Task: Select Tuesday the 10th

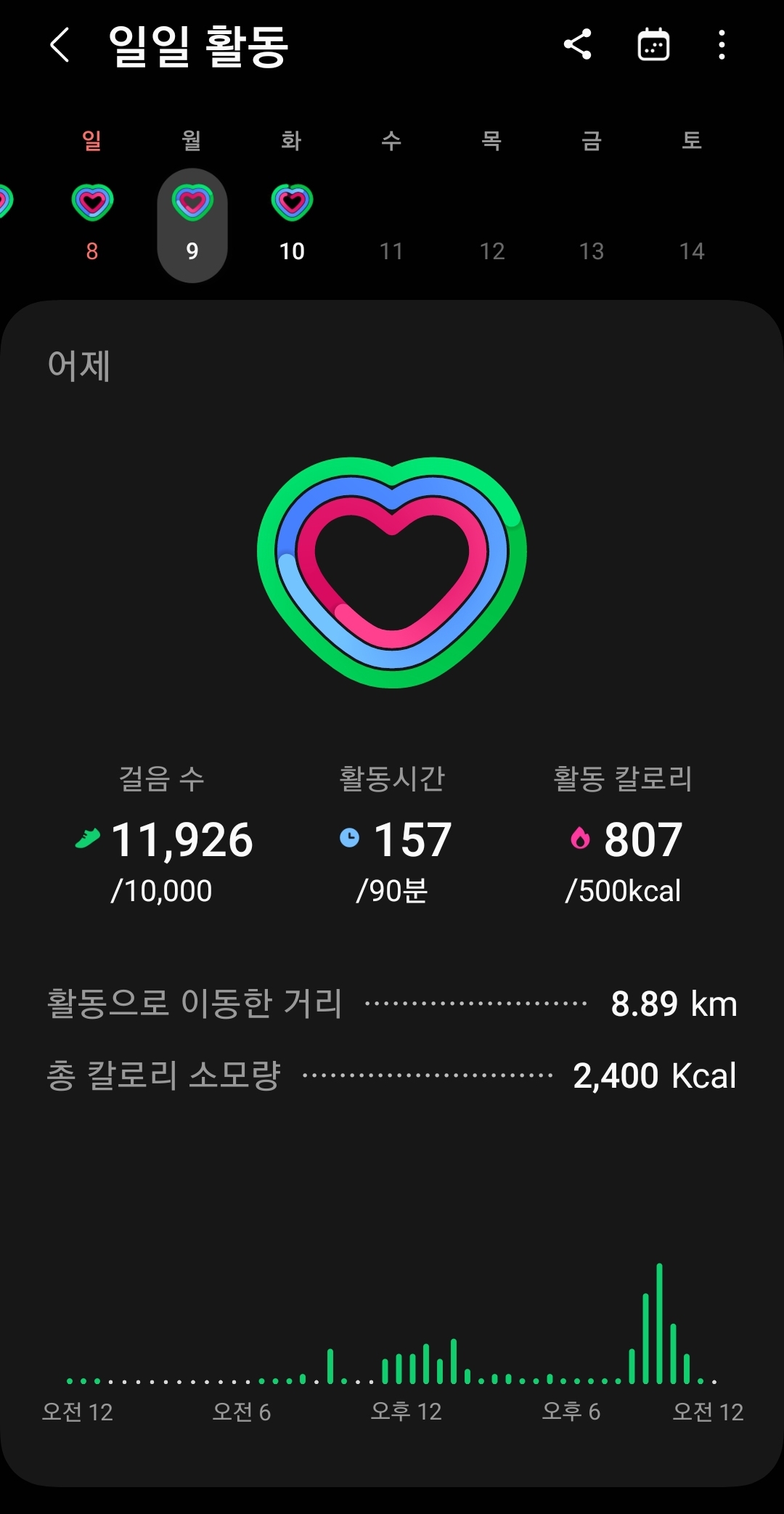Action: (292, 222)
